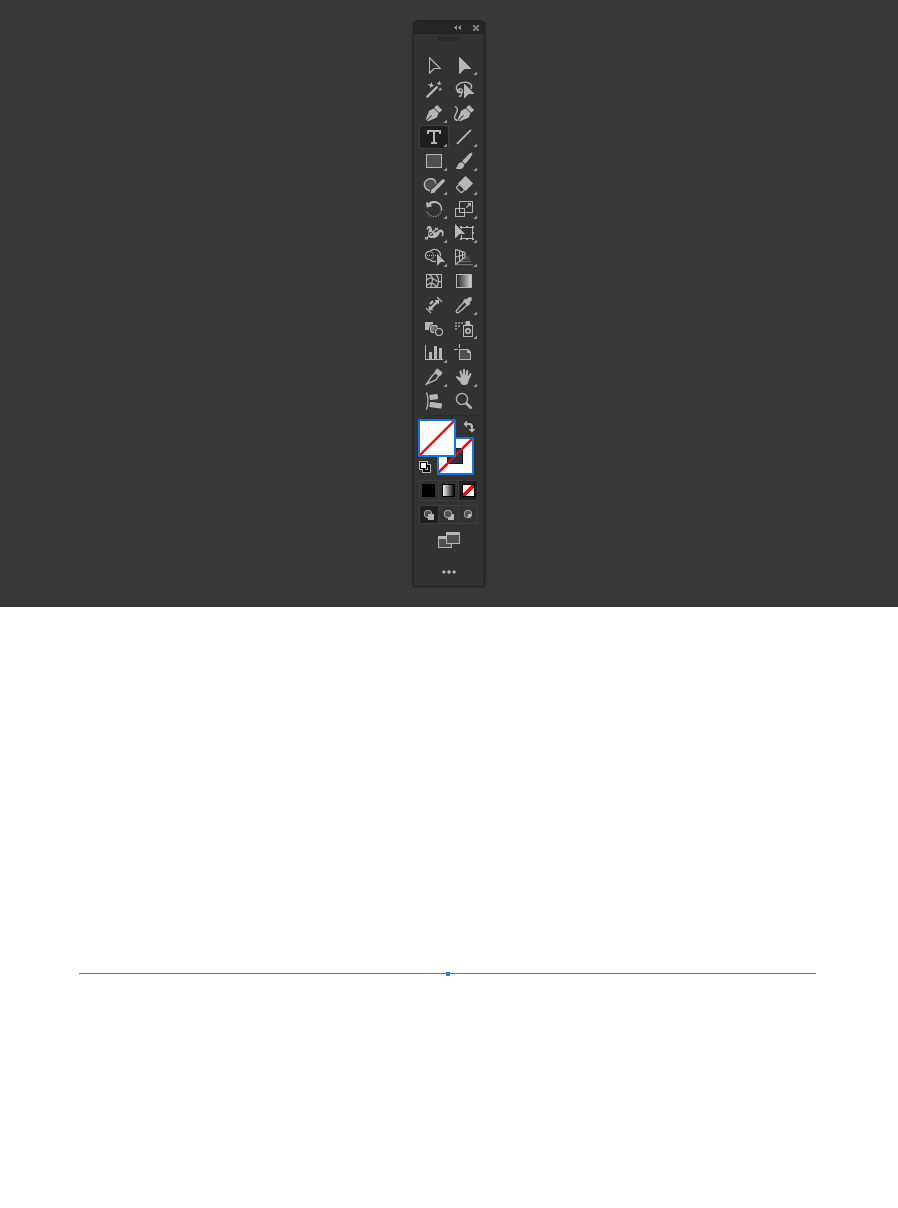The width and height of the screenshot is (898, 1208).
Task: Open Edit Toolbar three-dots menu
Action: [449, 572]
